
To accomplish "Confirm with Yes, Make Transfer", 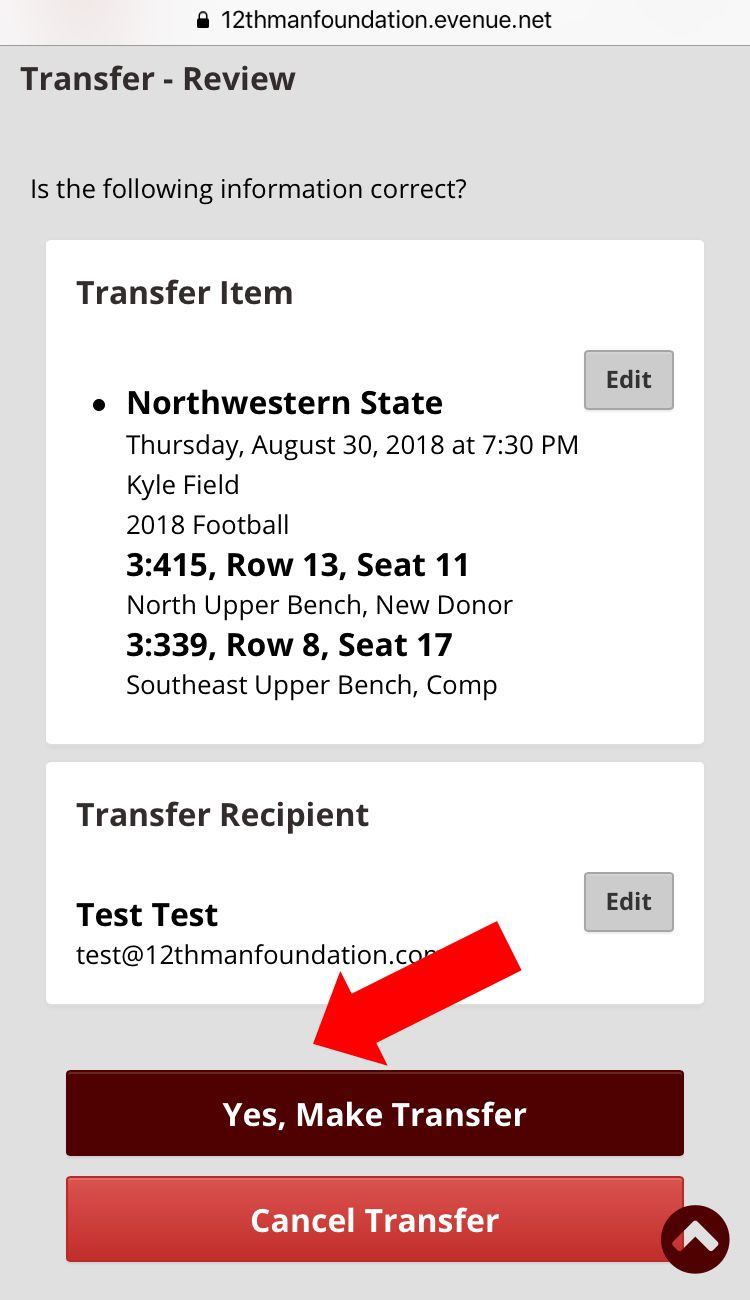I will click(x=375, y=1114).
